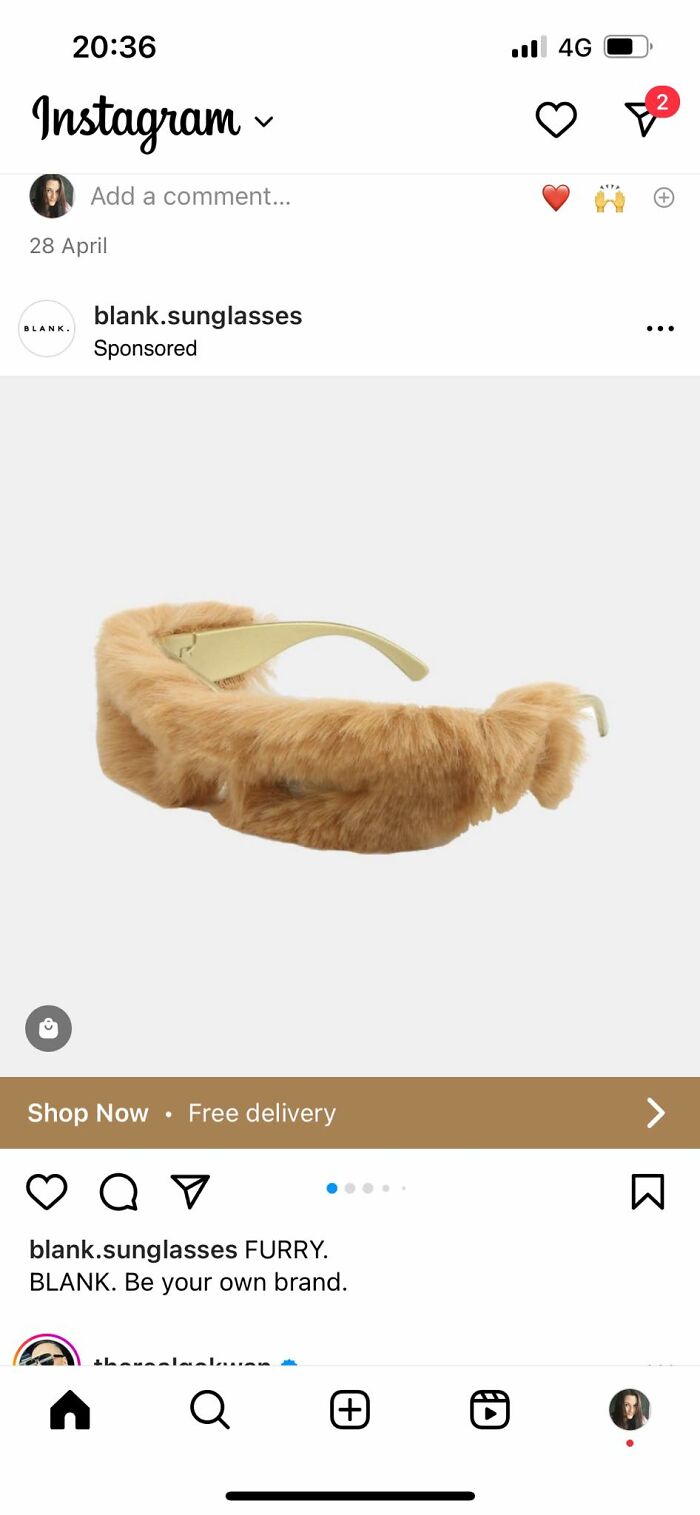Comment on the blank.sunglasses post
Image resolution: width=700 pixels, height=1515 pixels.
tap(119, 1192)
